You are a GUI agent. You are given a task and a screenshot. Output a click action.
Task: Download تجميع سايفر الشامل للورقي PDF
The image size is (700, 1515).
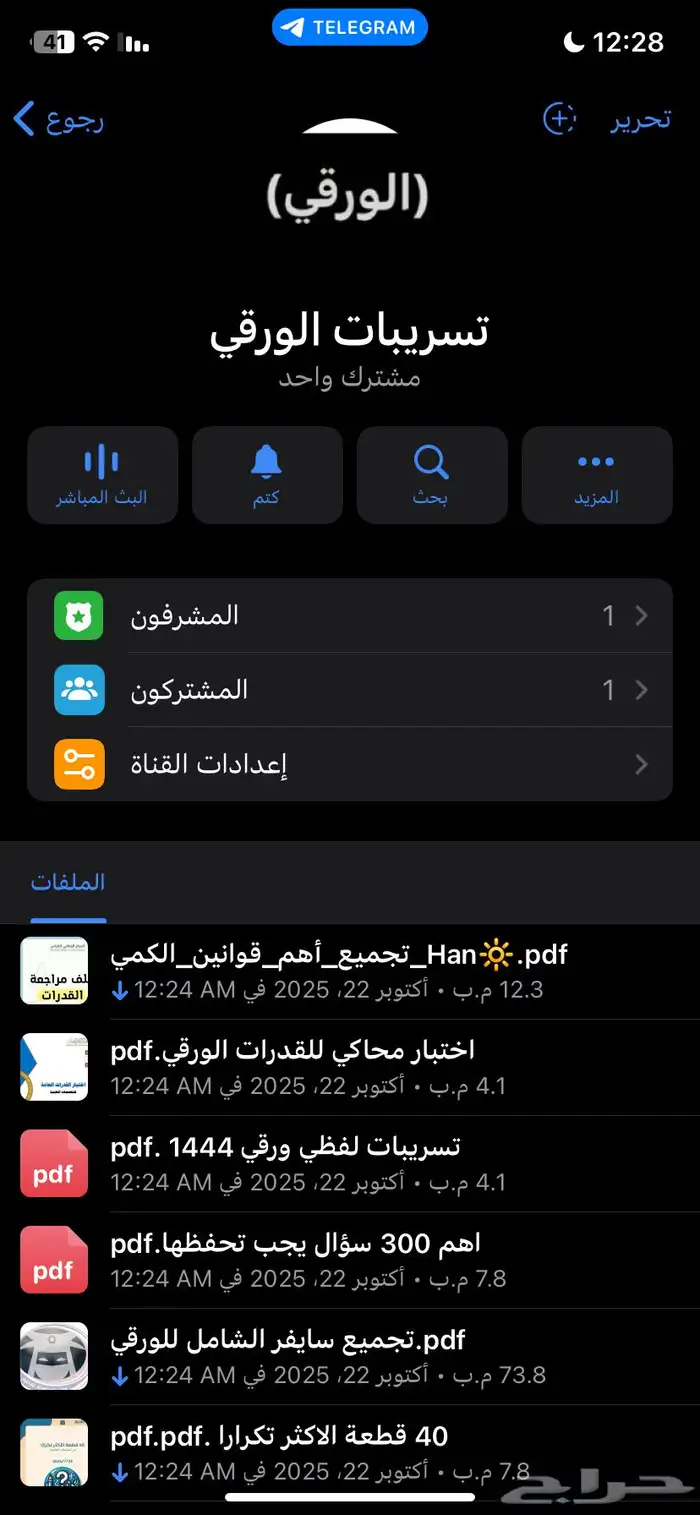tap(120, 1376)
